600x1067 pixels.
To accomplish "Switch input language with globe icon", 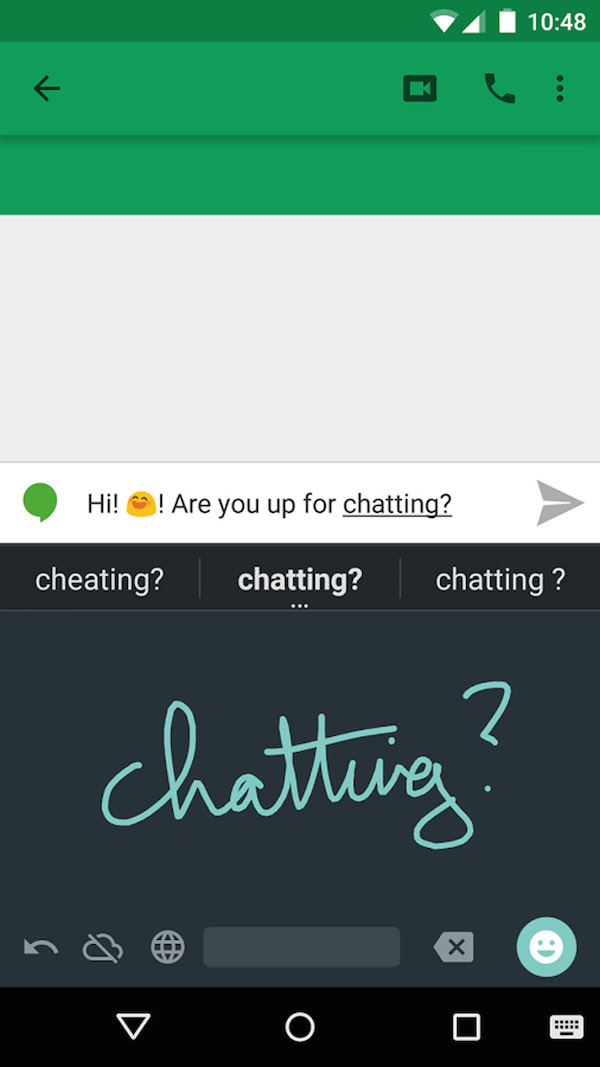I will (168, 946).
